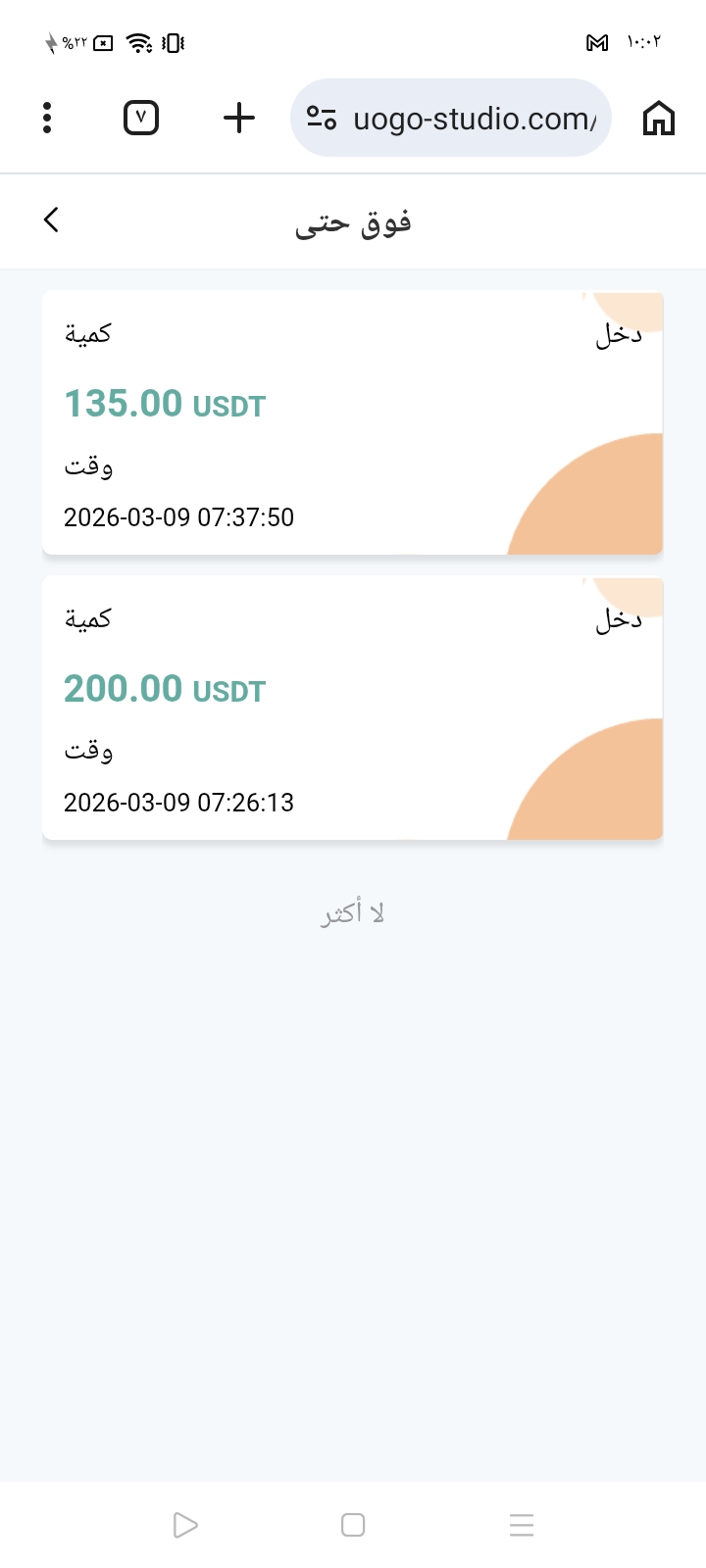
Task: Open the browser overflow menu
Action: pos(47,118)
